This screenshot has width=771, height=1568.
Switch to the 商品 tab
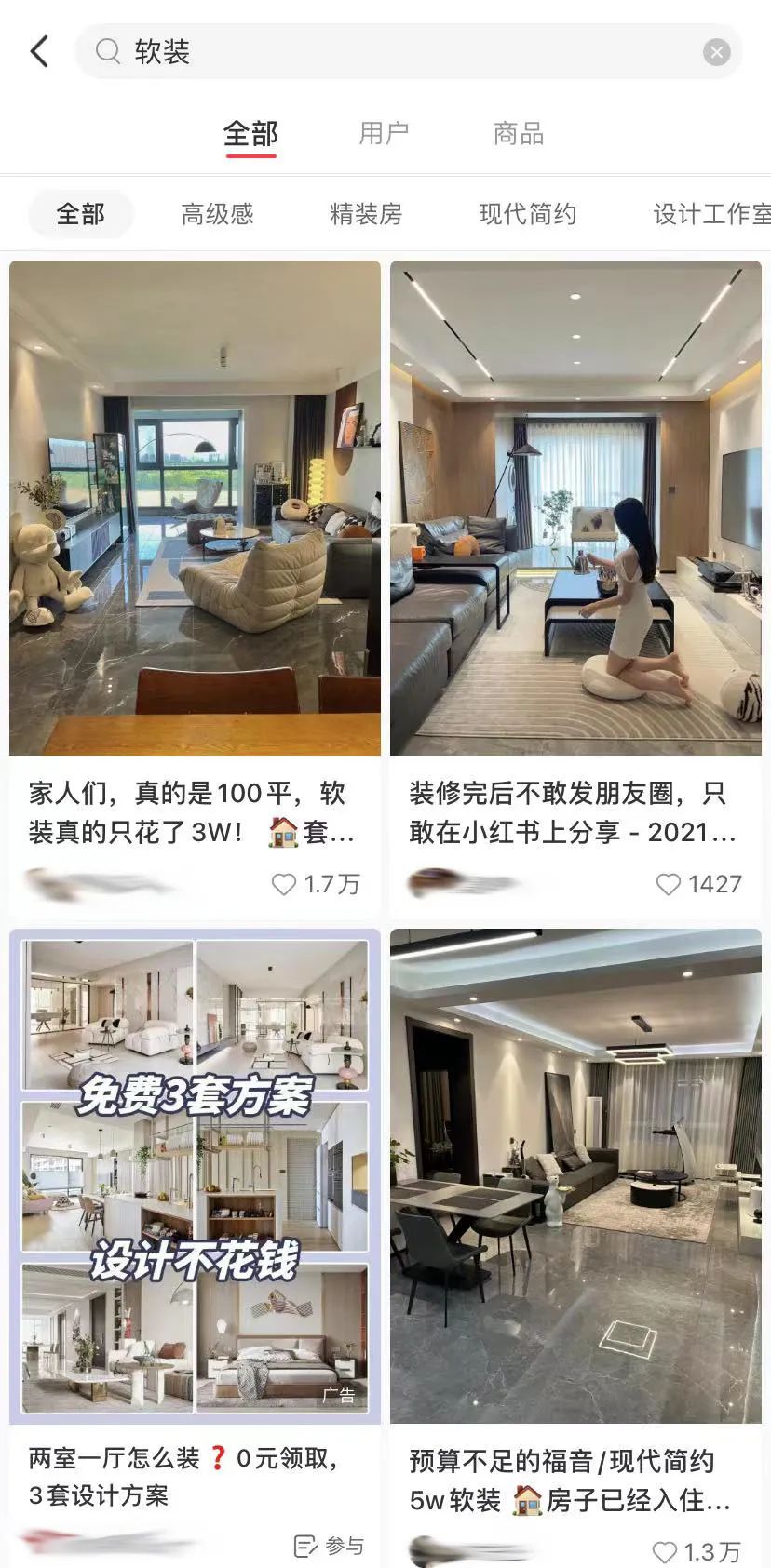(x=518, y=133)
